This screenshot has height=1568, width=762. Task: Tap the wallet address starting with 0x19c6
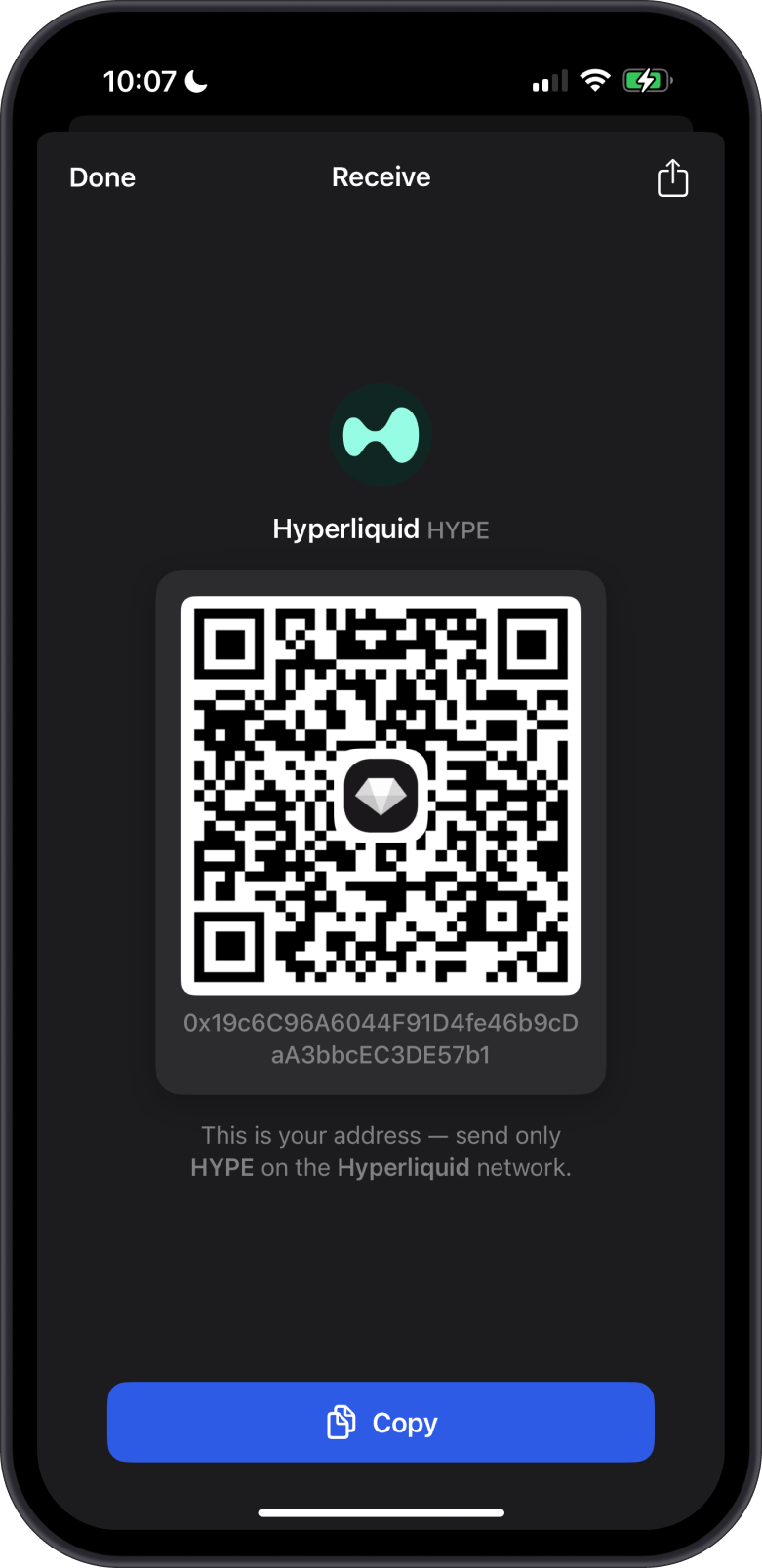click(x=381, y=1038)
